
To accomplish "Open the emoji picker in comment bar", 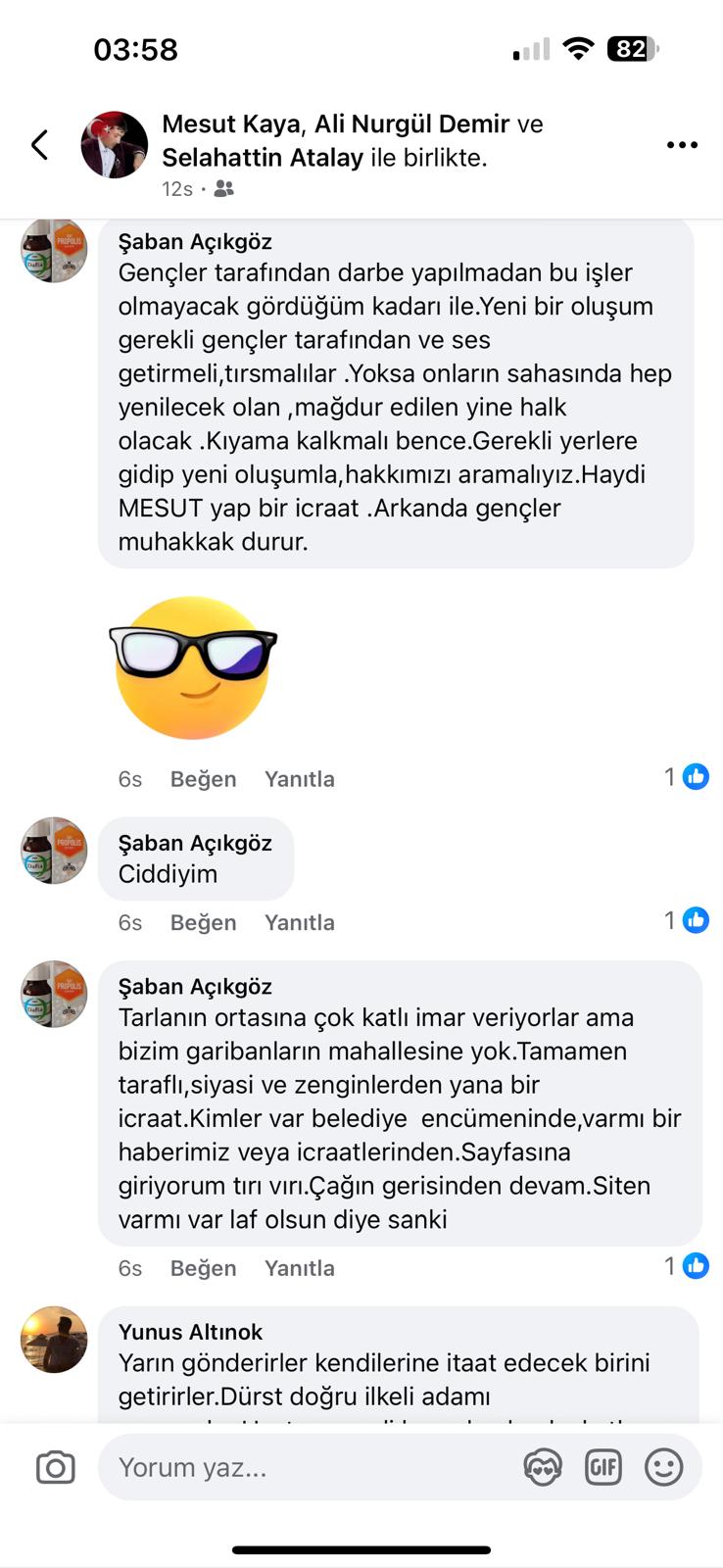I will [663, 1467].
